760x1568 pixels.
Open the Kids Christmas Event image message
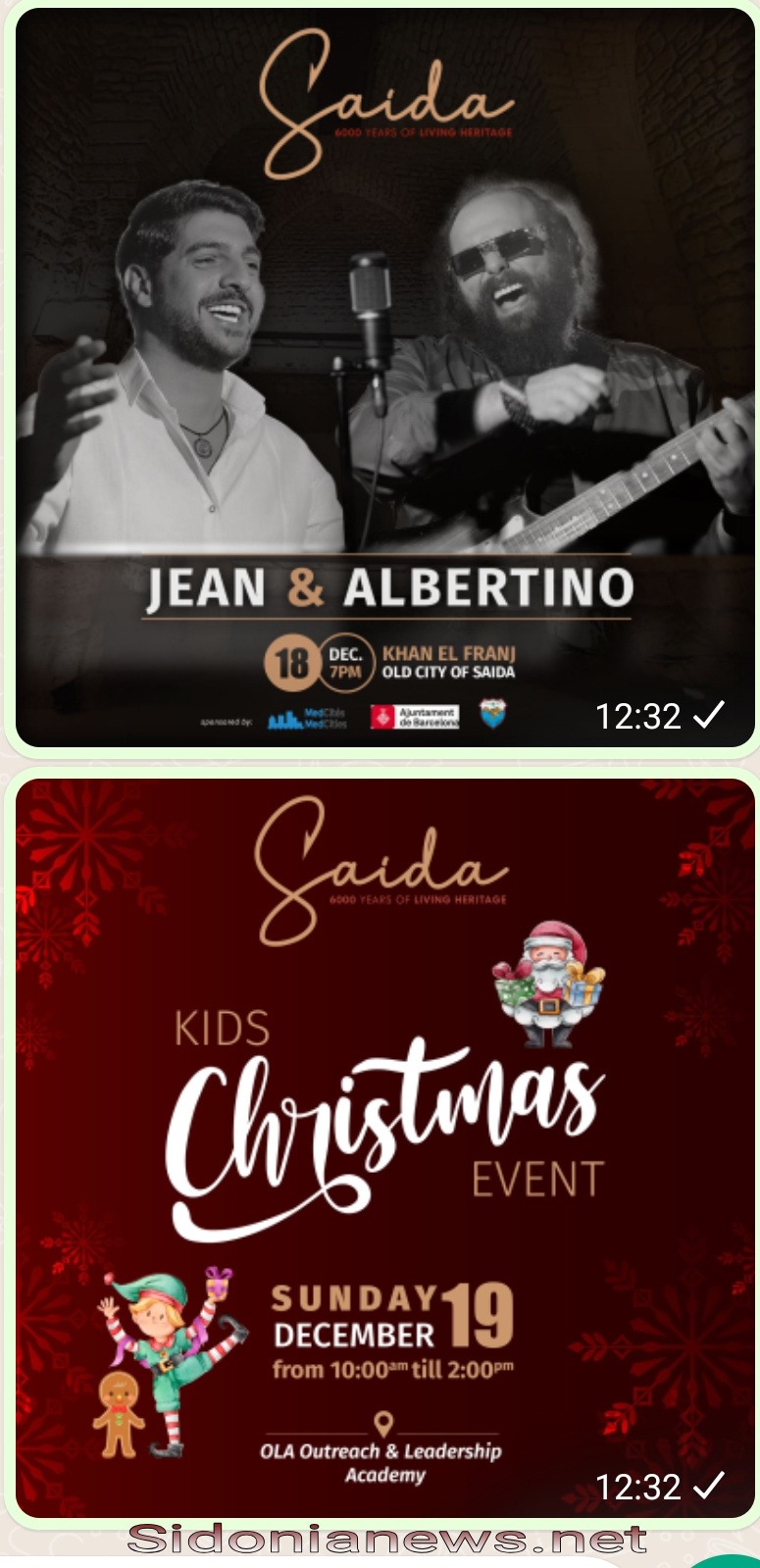(382, 1147)
